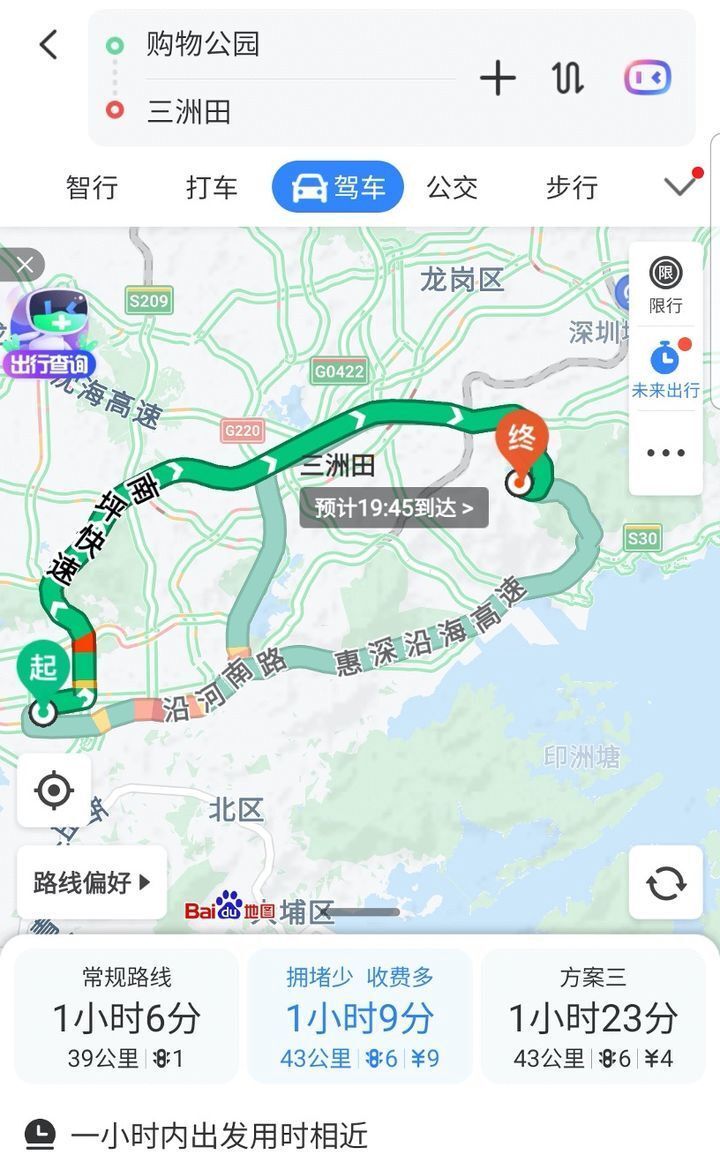Switch to the 步行 walking tab
The width and height of the screenshot is (720, 1155).
[x=571, y=187]
